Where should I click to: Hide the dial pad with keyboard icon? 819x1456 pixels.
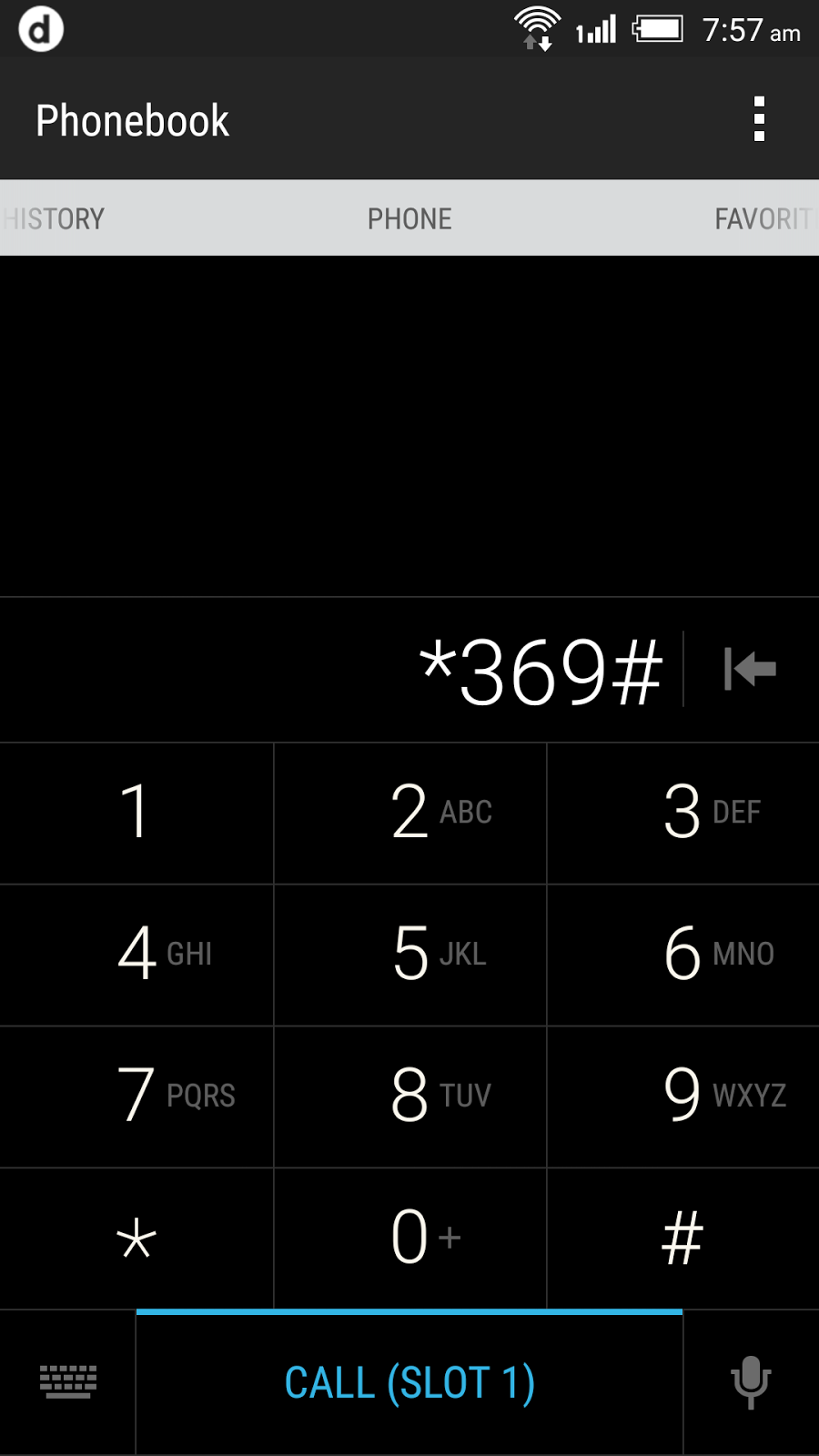tap(68, 1382)
